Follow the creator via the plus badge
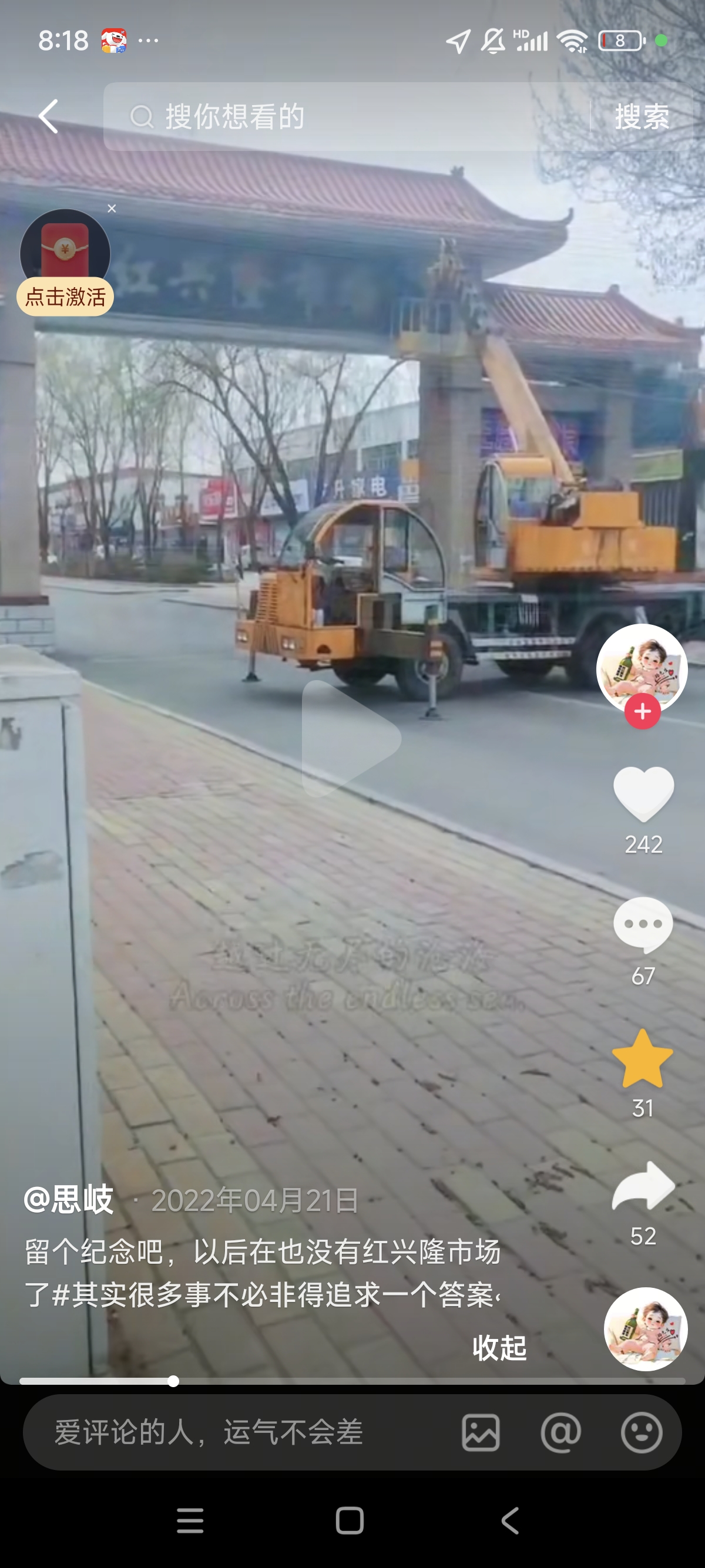Viewport: 705px width, 1568px height. coord(642,710)
